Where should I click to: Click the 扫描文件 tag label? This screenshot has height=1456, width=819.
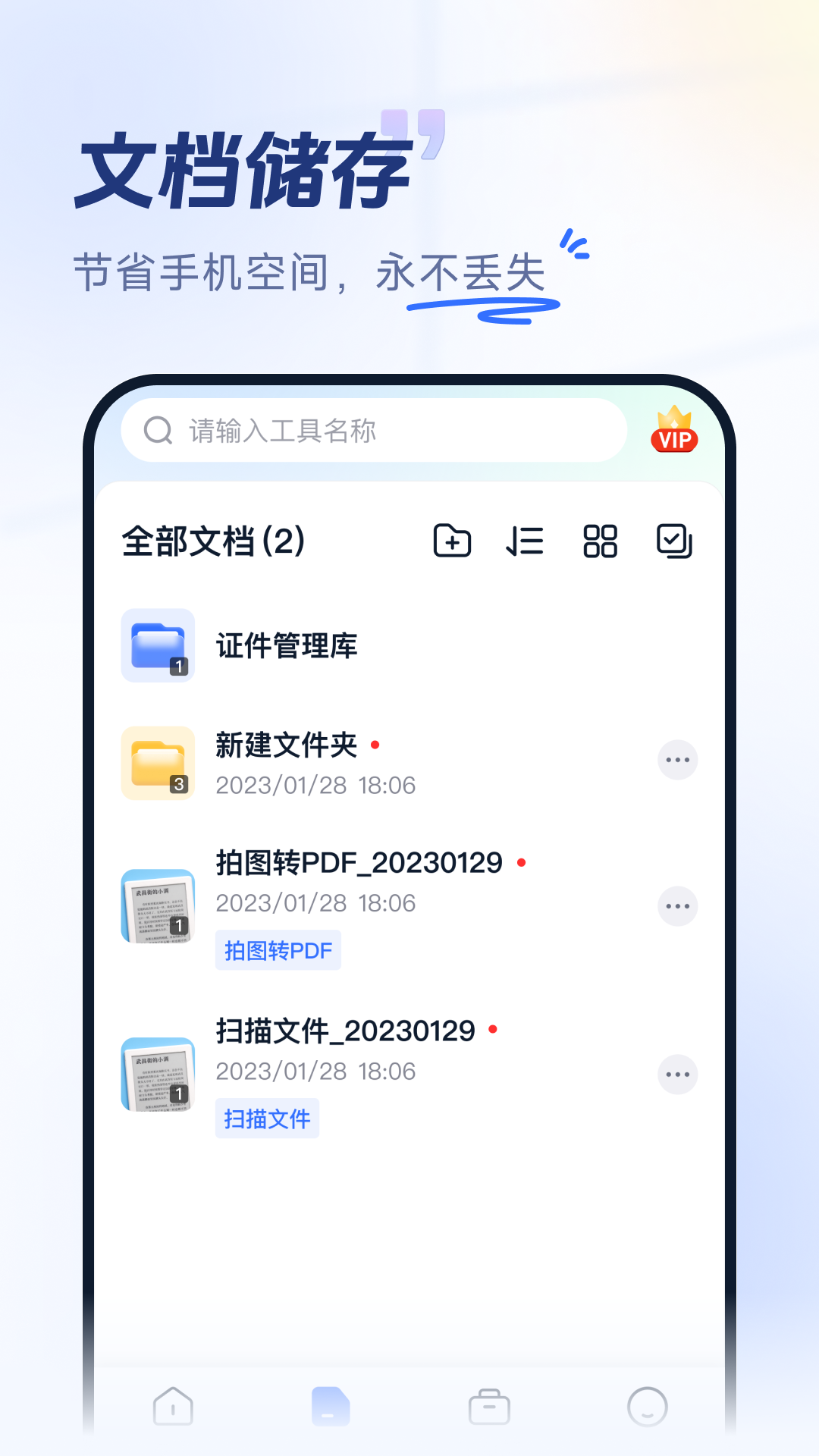268,1118
